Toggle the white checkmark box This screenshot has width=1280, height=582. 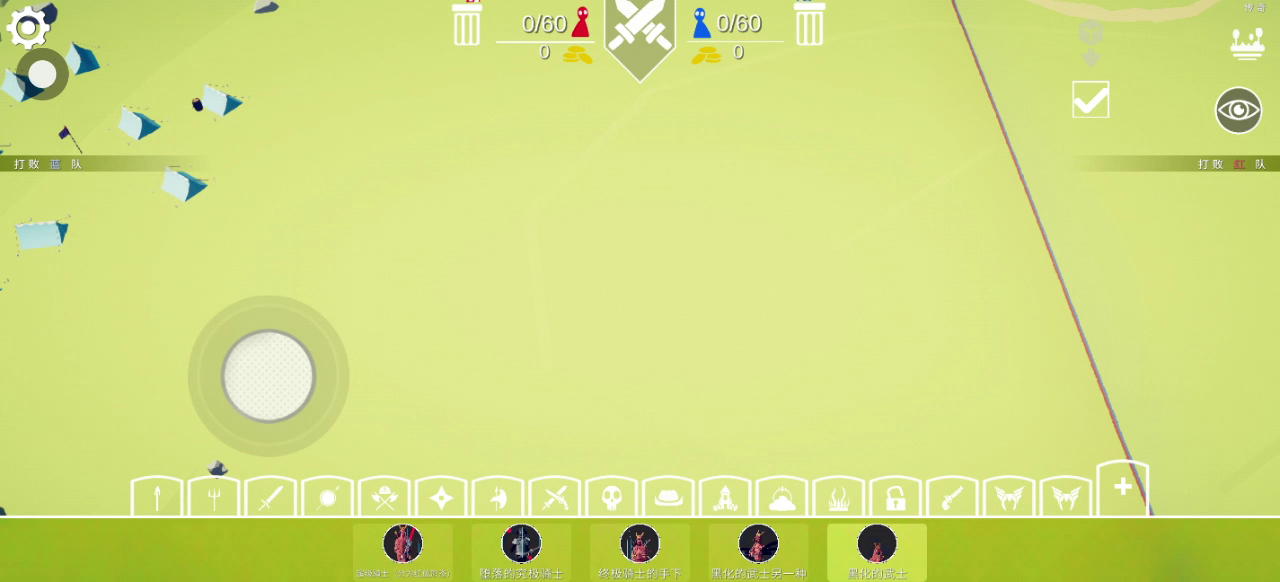[1090, 100]
